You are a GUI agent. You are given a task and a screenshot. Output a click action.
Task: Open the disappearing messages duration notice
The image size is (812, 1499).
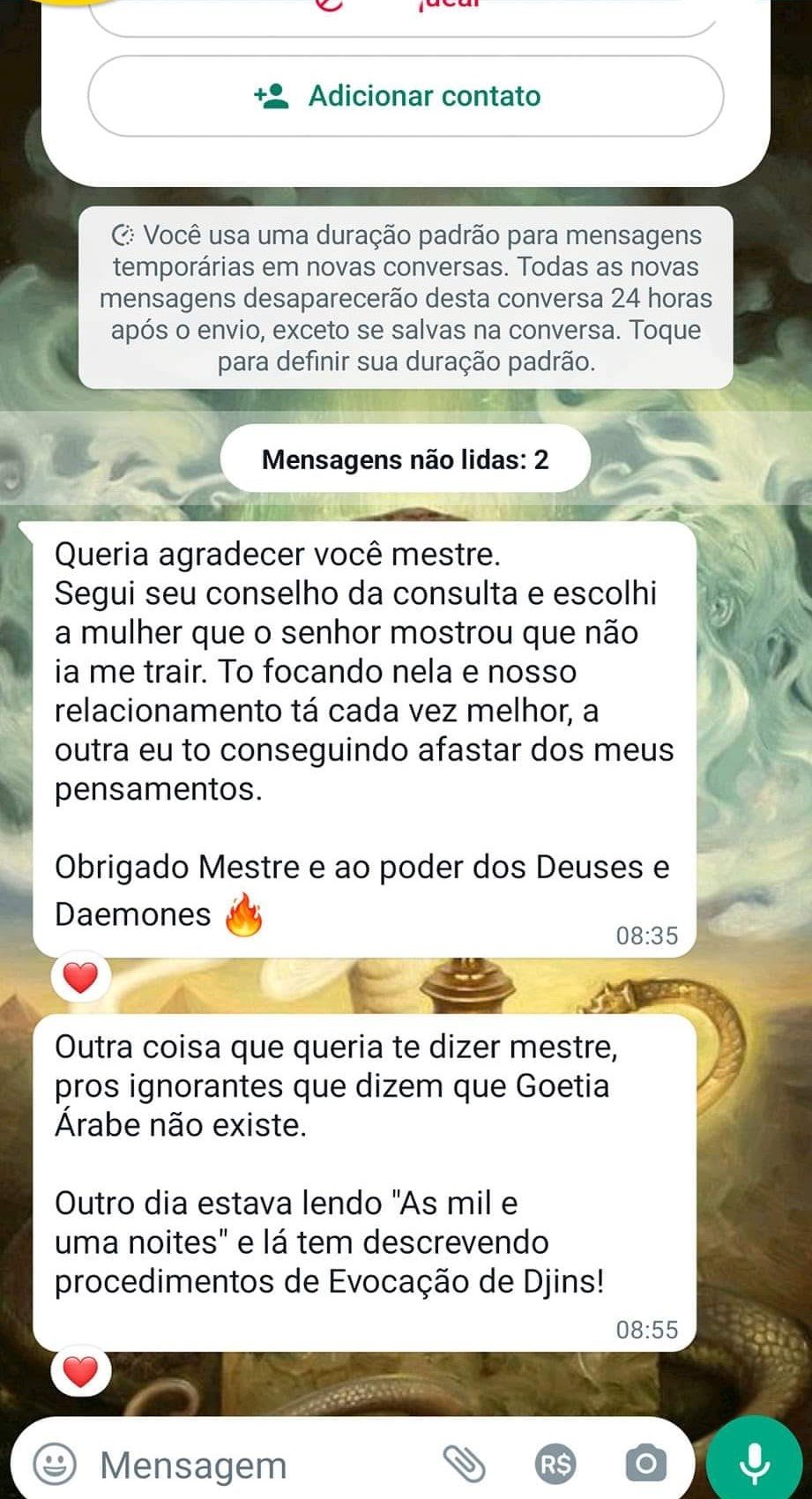(406, 298)
